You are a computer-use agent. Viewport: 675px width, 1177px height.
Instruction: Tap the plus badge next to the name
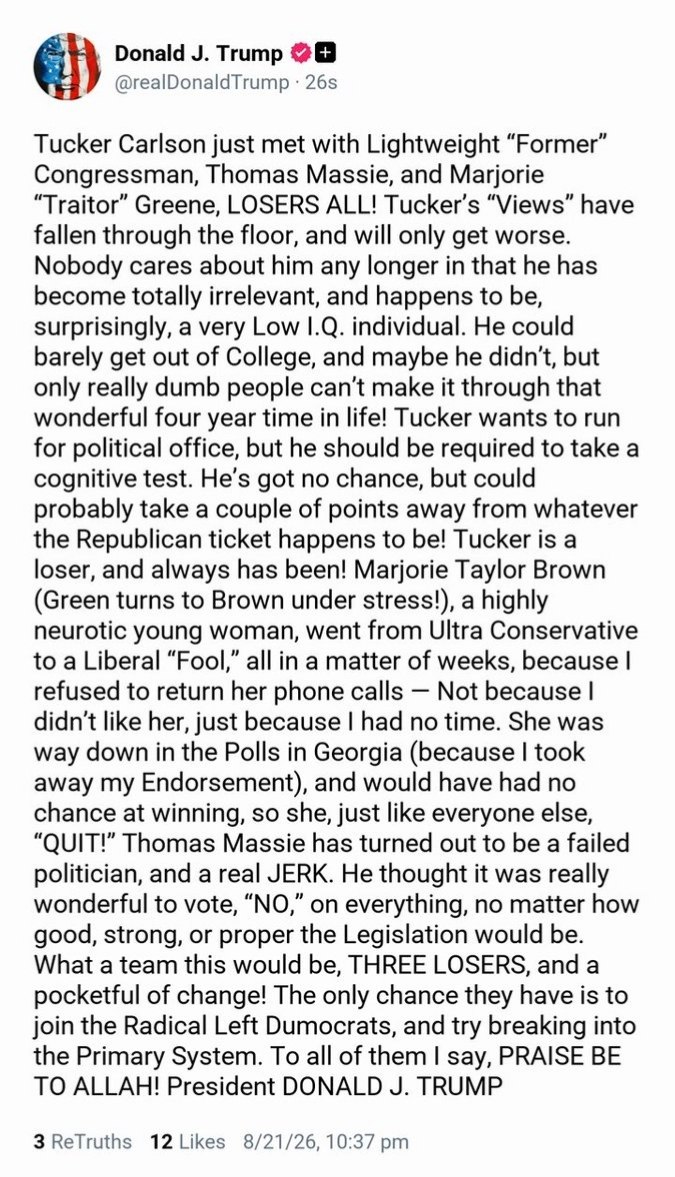[324, 53]
